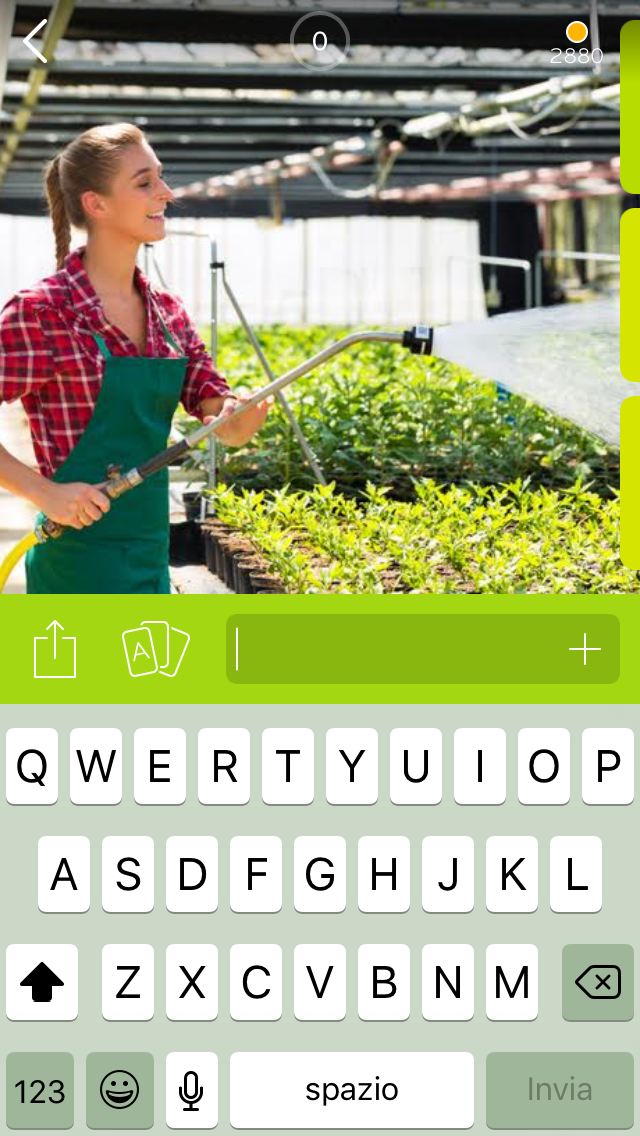Submit the answer with Invia

pyautogui.click(x=560, y=1090)
